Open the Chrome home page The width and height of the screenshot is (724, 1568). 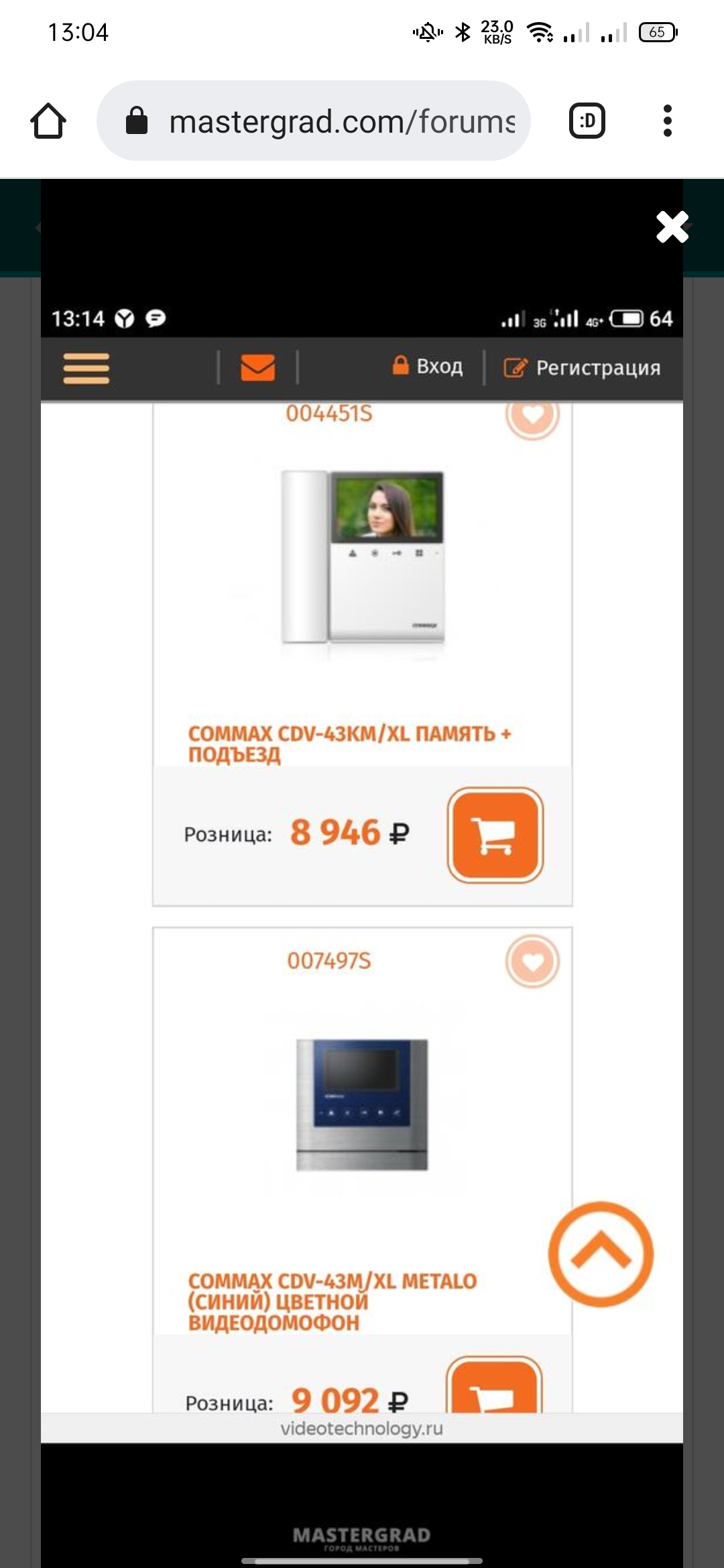point(48,121)
